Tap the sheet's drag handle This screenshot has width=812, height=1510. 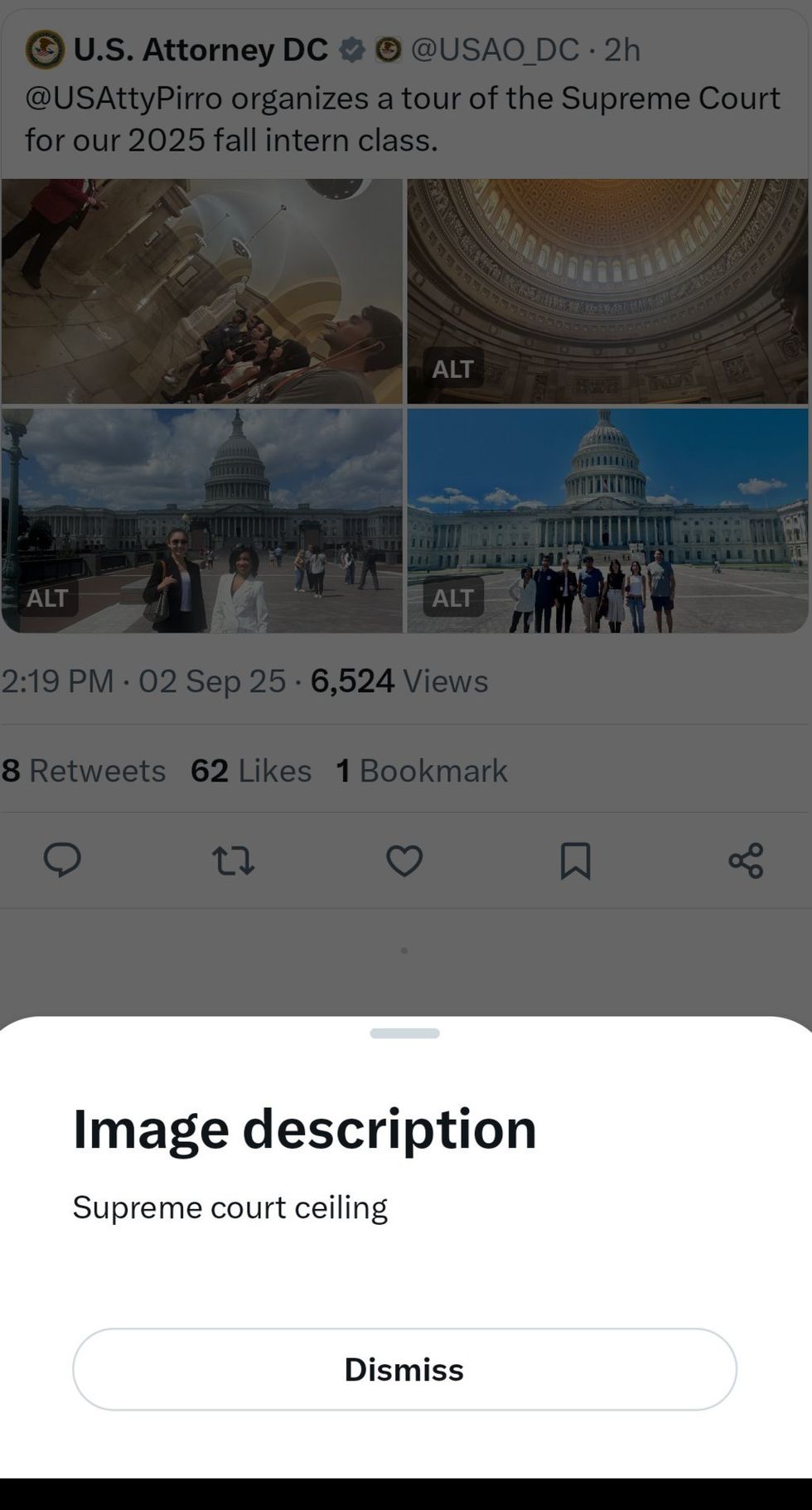coord(404,1033)
